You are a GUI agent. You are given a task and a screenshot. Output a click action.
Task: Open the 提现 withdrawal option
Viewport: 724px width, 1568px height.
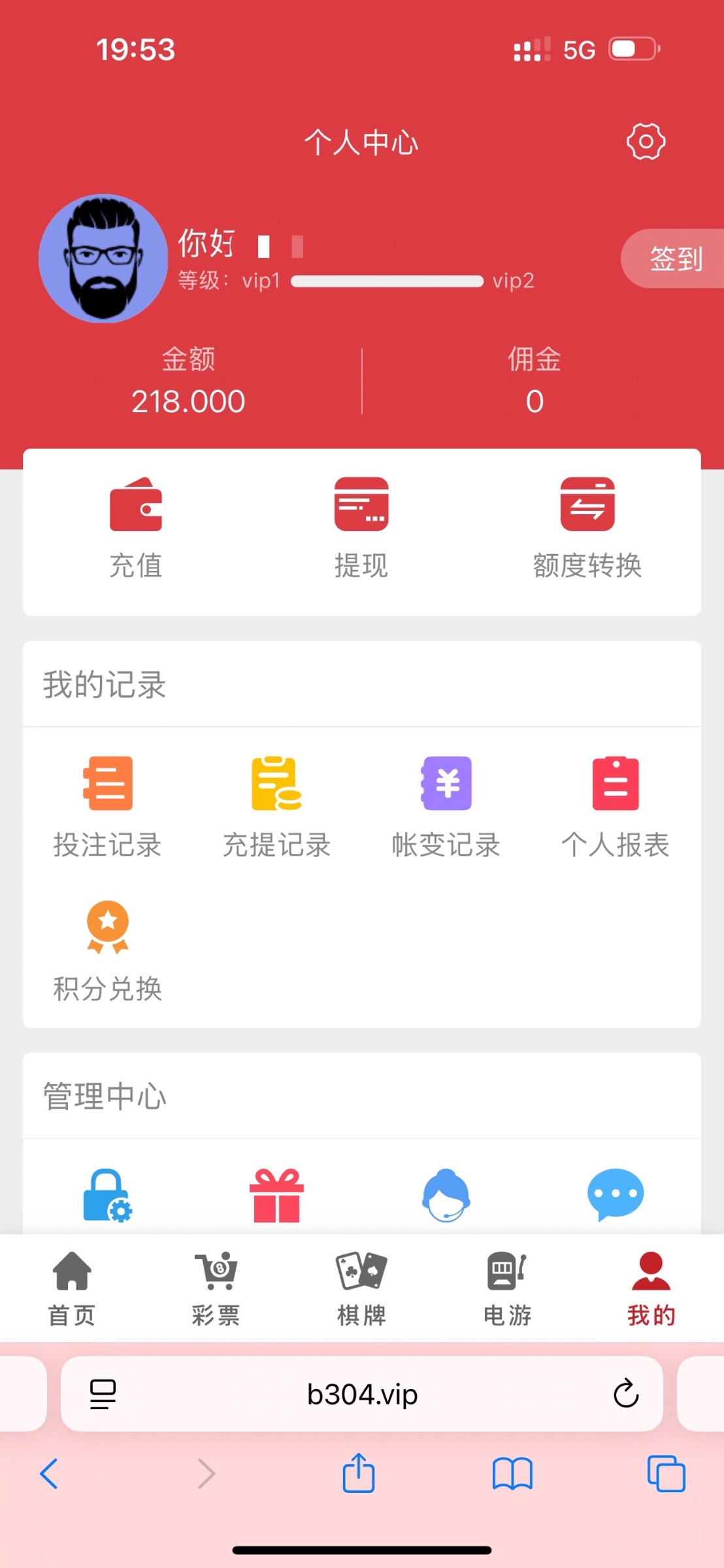[x=361, y=528]
